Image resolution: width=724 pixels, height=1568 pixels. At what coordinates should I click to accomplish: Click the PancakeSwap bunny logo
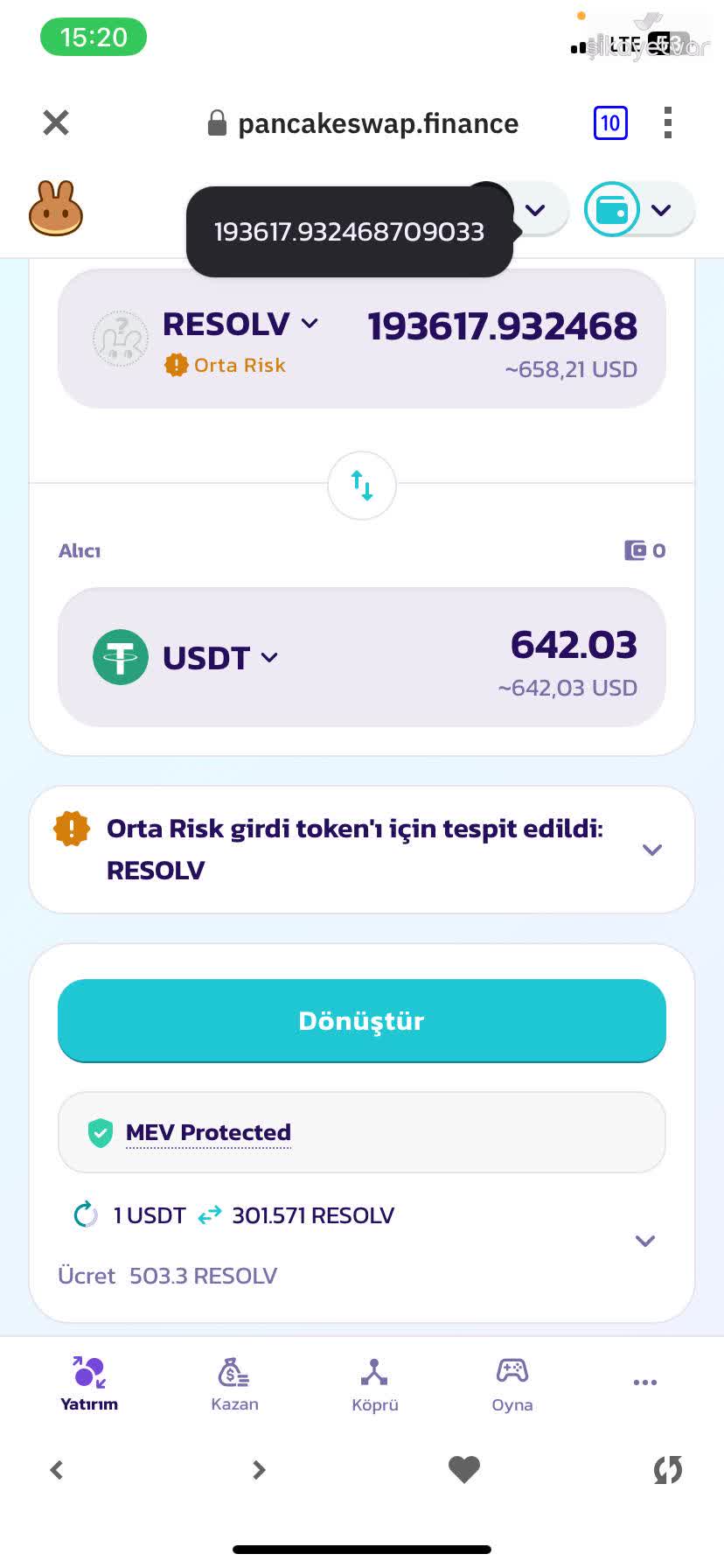[55, 208]
